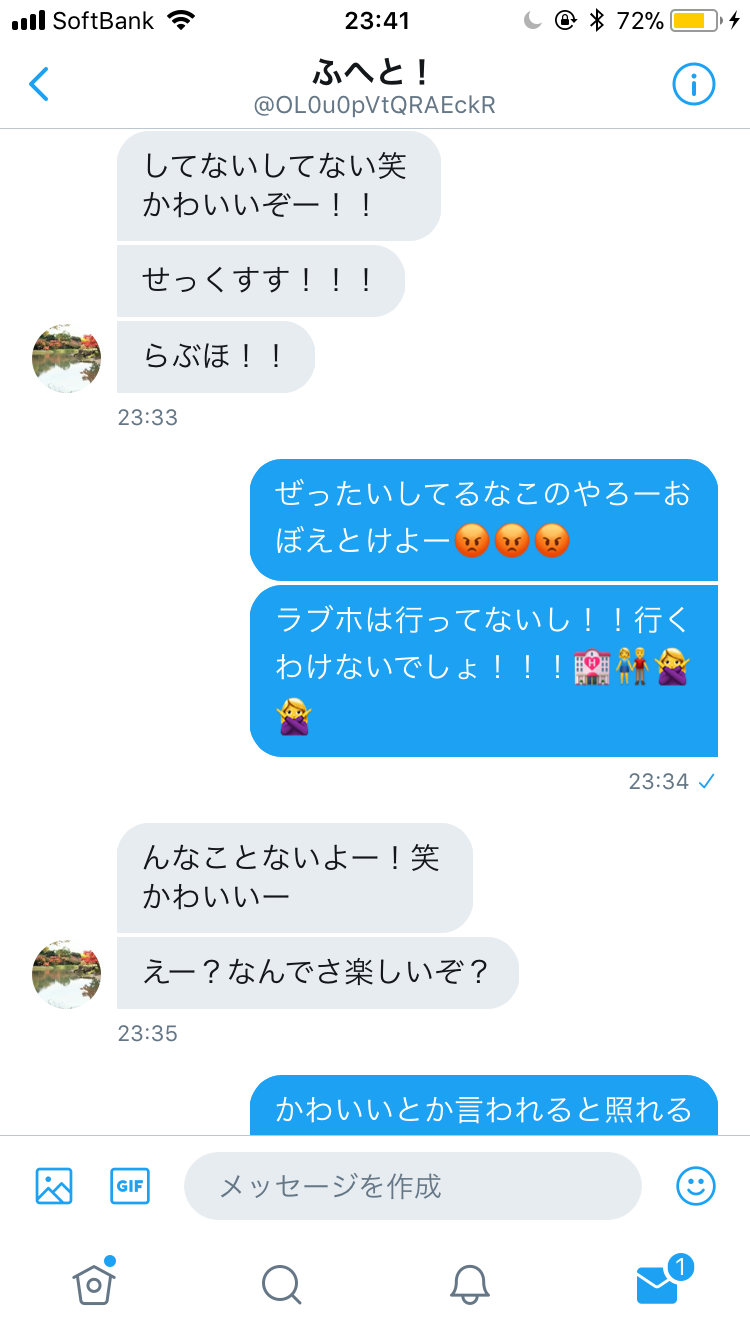Open the Notifications tab
Image resolution: width=750 pixels, height=1334 pixels.
coord(469,1284)
